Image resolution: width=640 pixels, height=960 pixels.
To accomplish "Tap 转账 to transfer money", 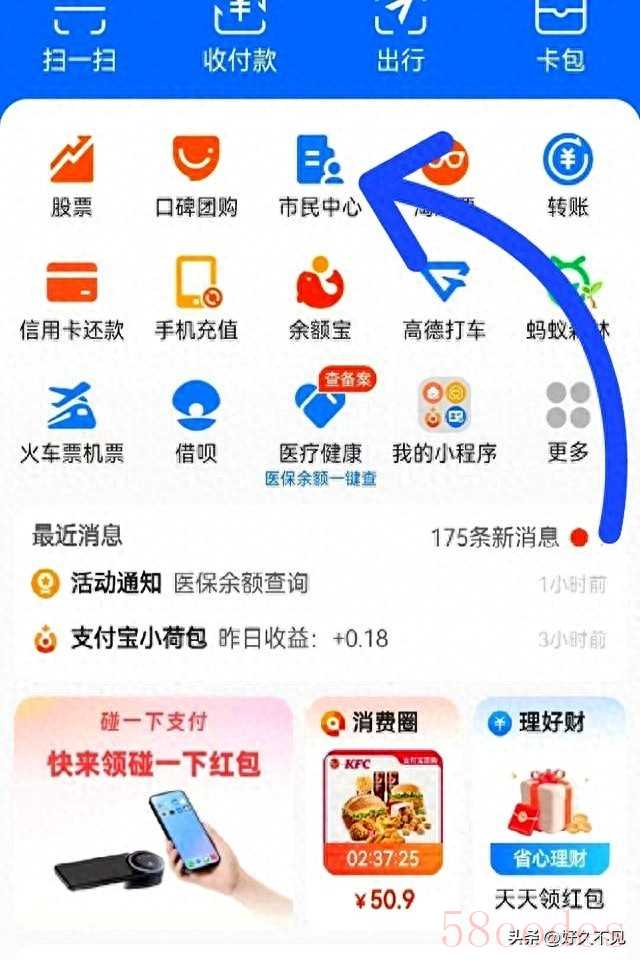I will (567, 175).
